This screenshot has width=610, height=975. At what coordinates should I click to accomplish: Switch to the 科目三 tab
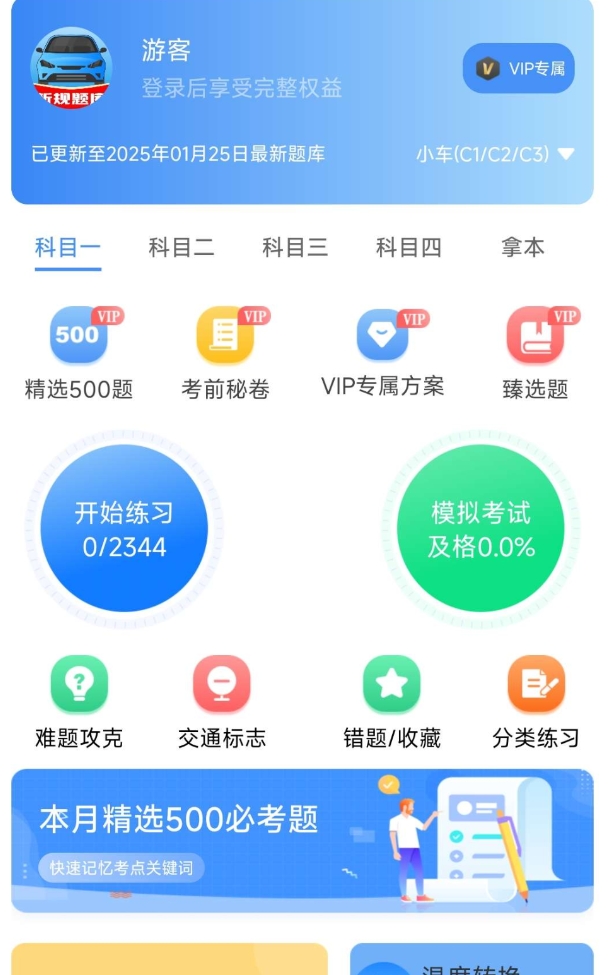tap(295, 248)
